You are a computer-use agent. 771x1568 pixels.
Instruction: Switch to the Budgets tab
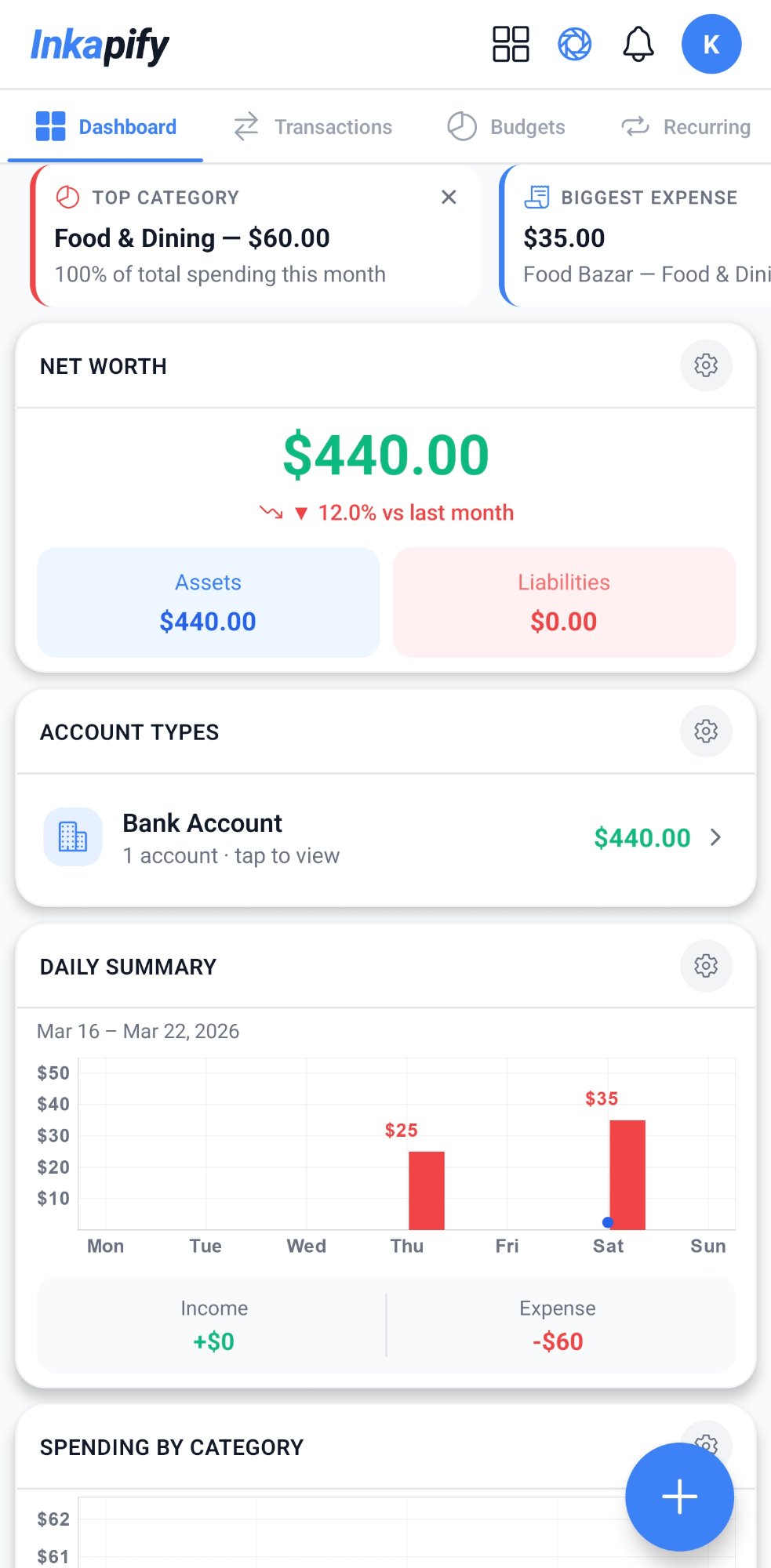point(526,126)
